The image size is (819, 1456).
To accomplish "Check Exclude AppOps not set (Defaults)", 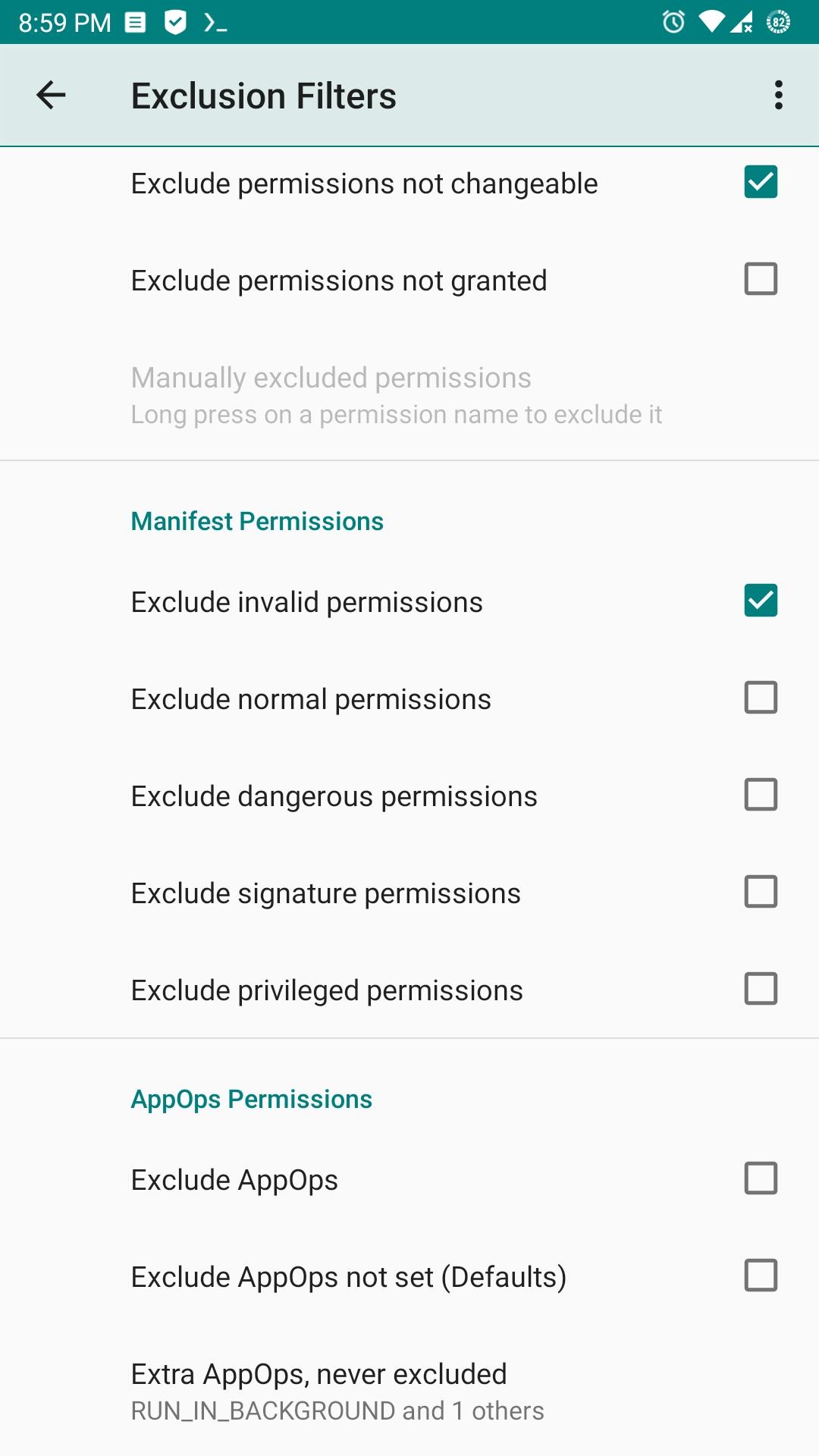I will point(761,1276).
